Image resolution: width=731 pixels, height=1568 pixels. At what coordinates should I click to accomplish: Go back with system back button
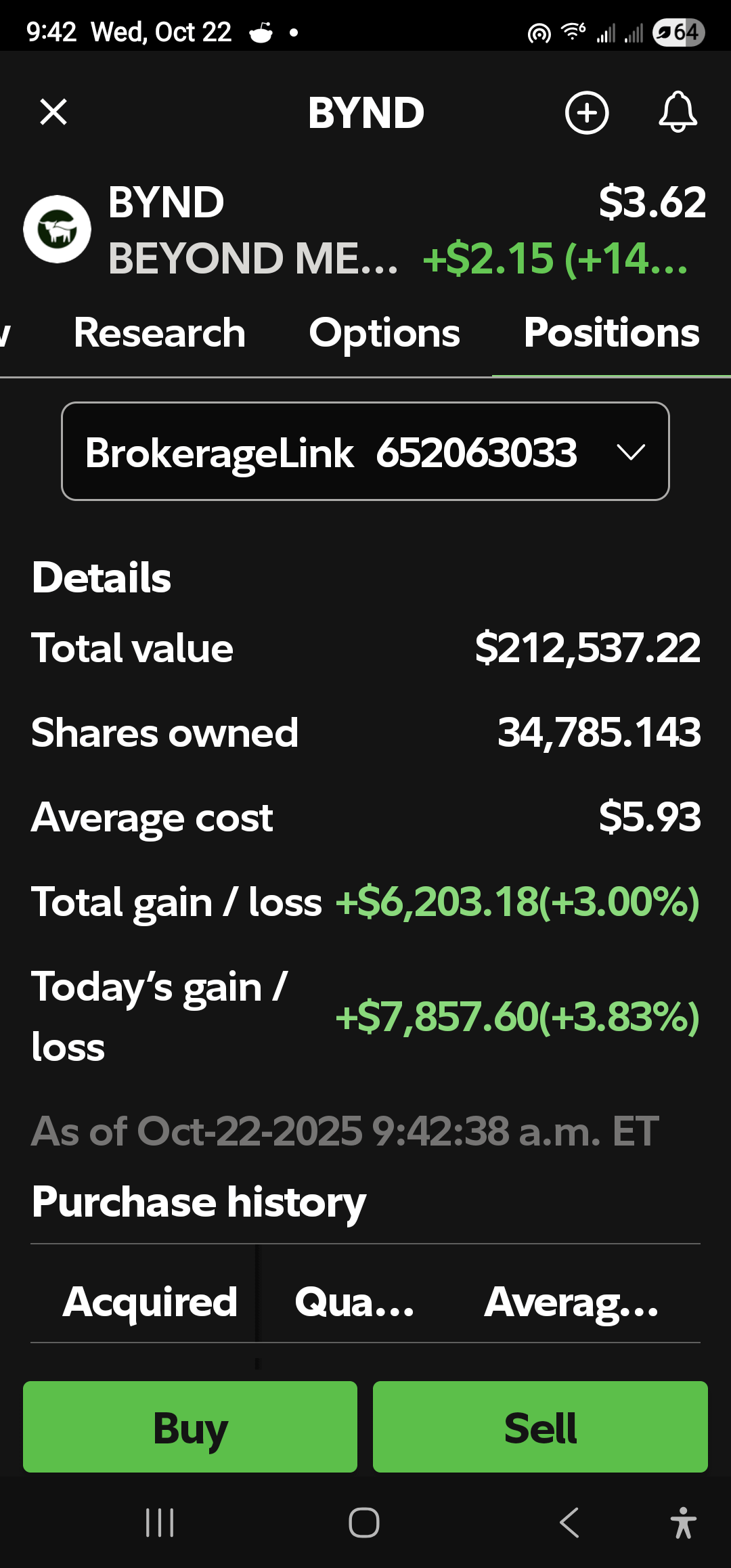pyautogui.click(x=569, y=1523)
